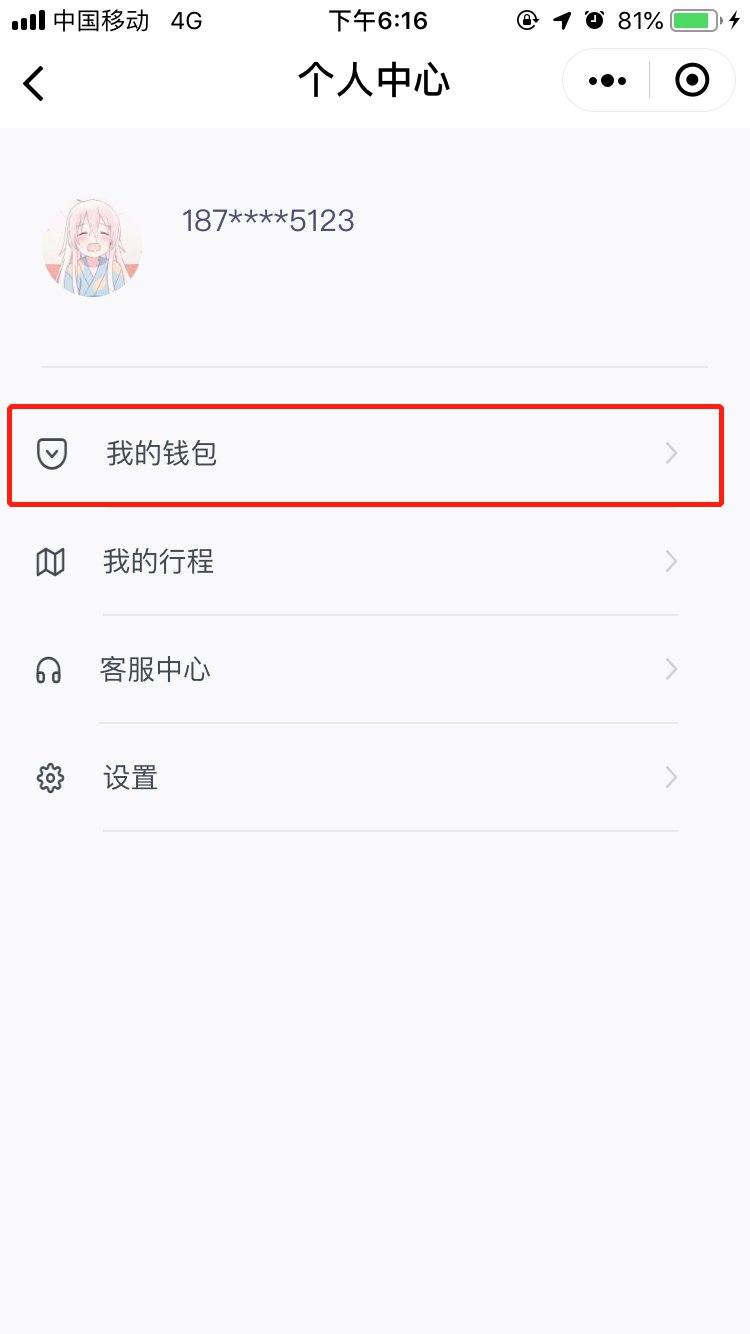The image size is (750, 1334).
Task: Open 客服中心
Action: (365, 670)
